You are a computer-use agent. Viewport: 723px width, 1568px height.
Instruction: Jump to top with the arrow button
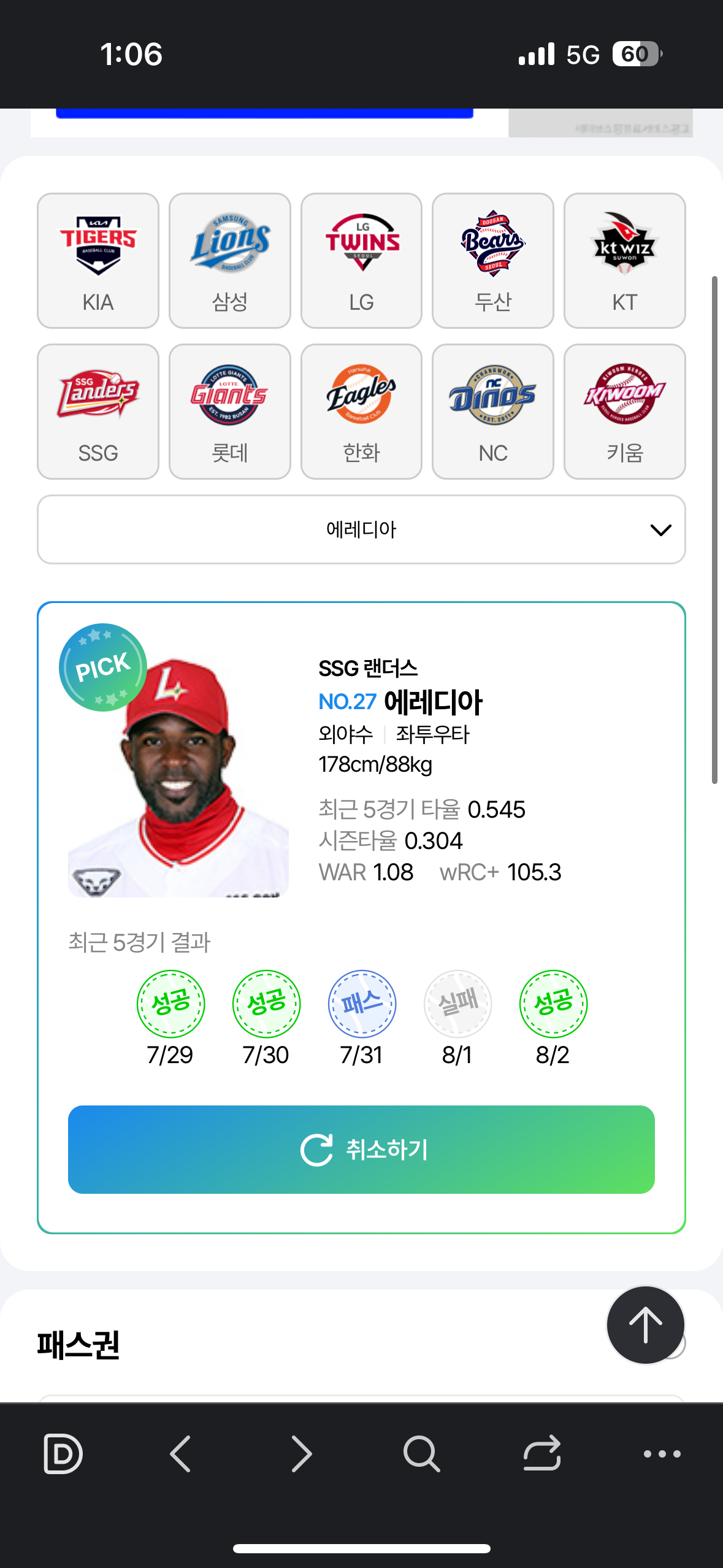pyautogui.click(x=646, y=1325)
